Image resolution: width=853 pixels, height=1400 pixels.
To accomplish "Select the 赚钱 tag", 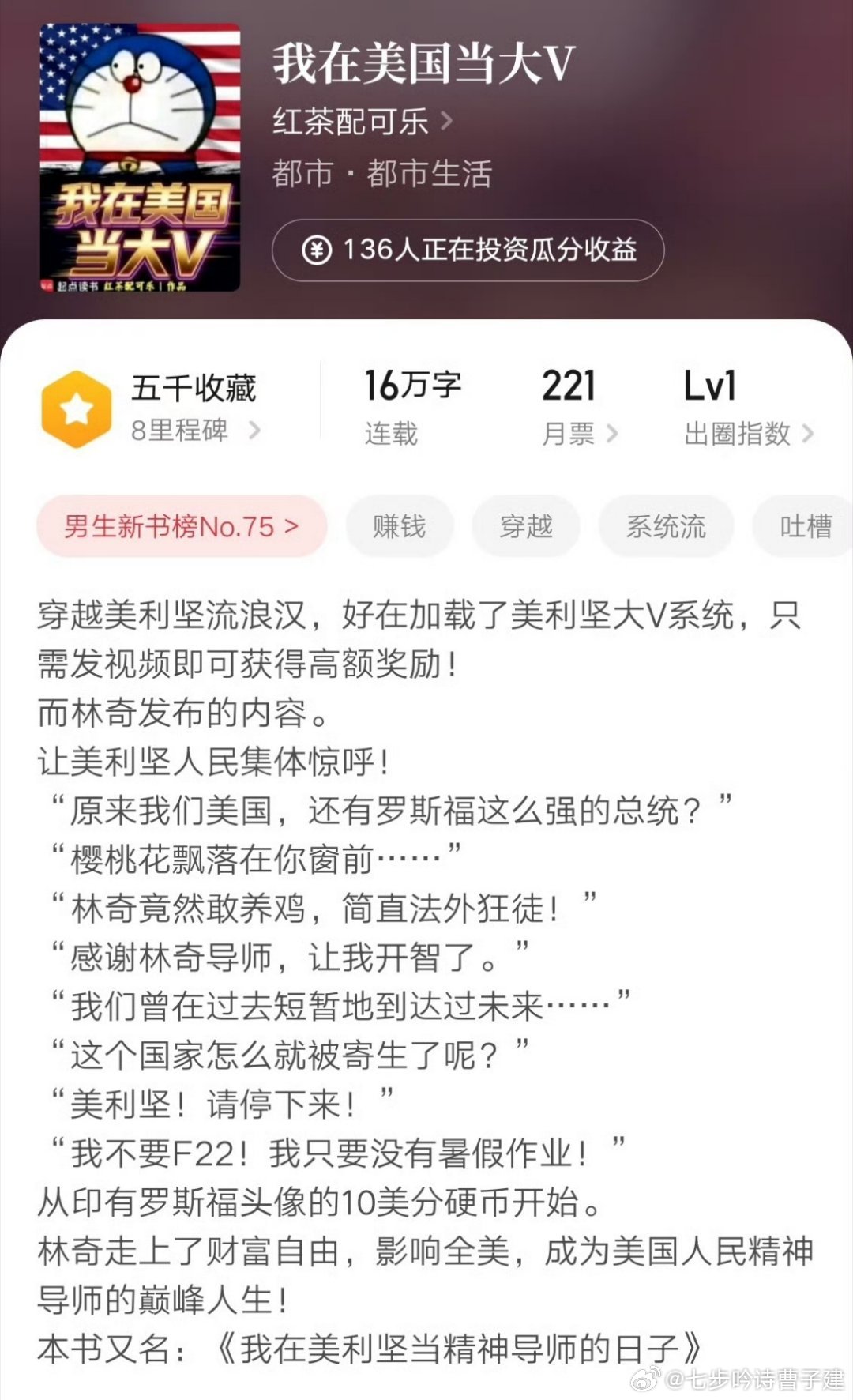I will (x=400, y=525).
